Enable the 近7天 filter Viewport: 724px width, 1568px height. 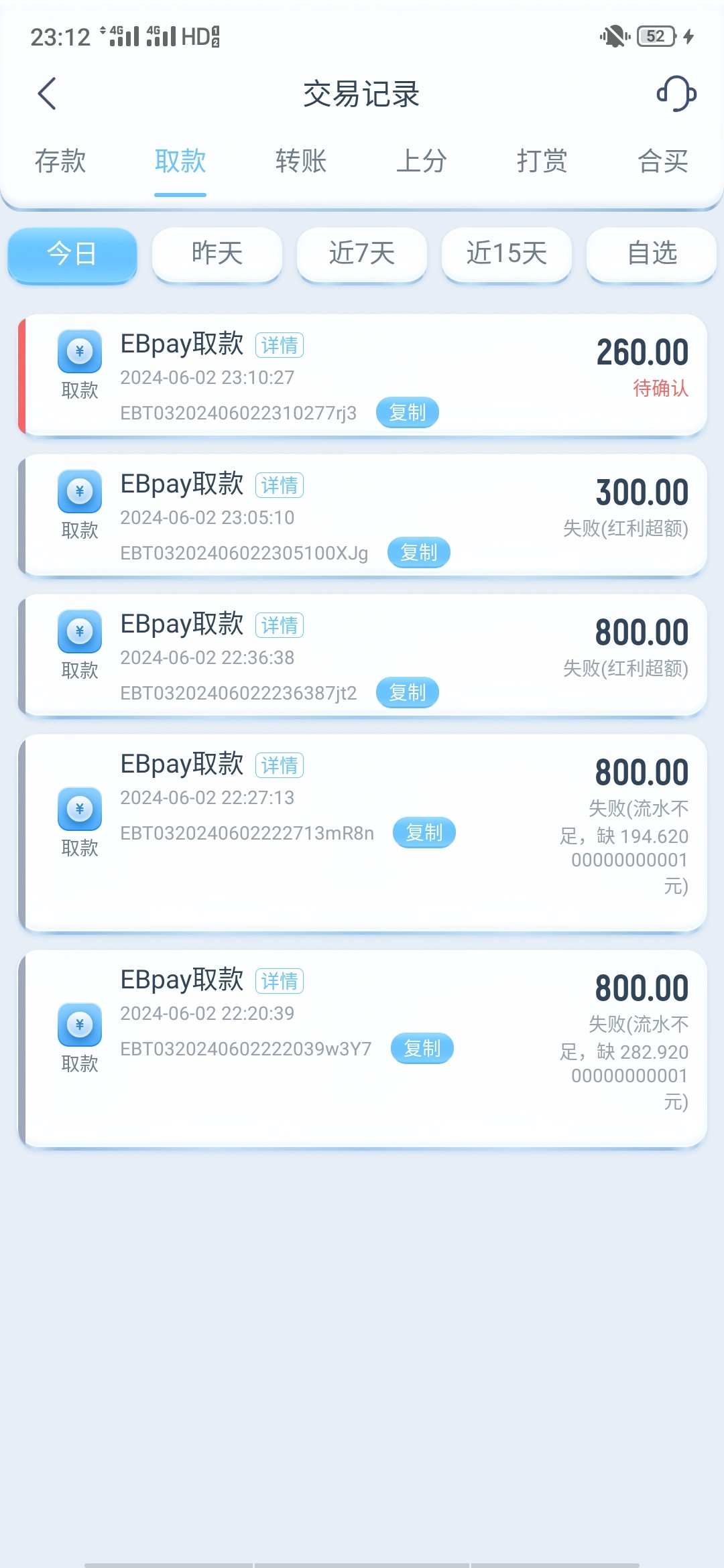click(361, 255)
